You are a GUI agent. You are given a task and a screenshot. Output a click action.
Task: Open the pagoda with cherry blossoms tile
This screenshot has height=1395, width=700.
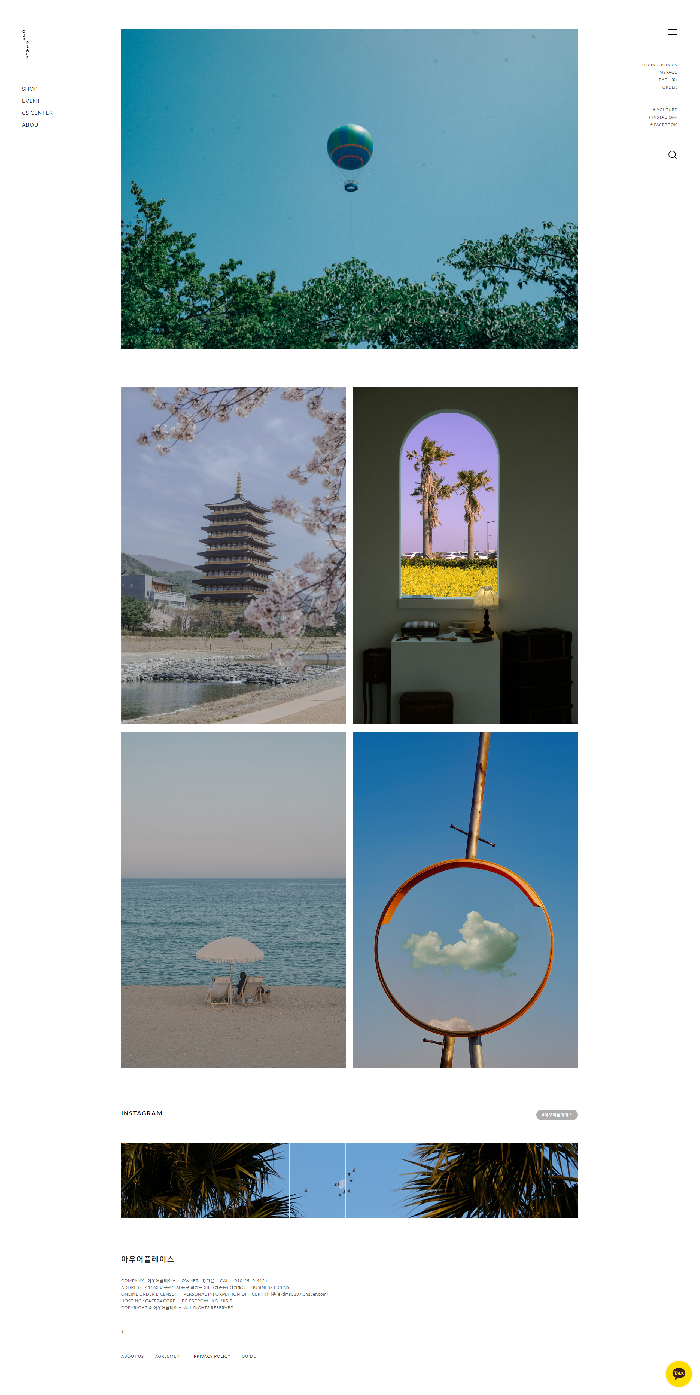click(x=233, y=555)
